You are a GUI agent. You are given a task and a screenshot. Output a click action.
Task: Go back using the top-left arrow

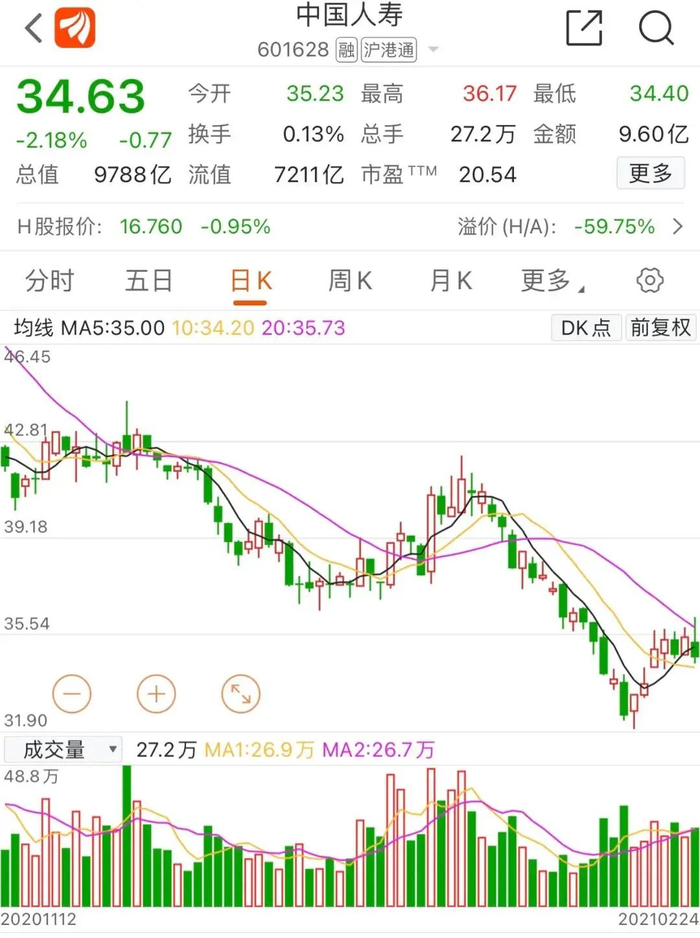[x=34, y=28]
